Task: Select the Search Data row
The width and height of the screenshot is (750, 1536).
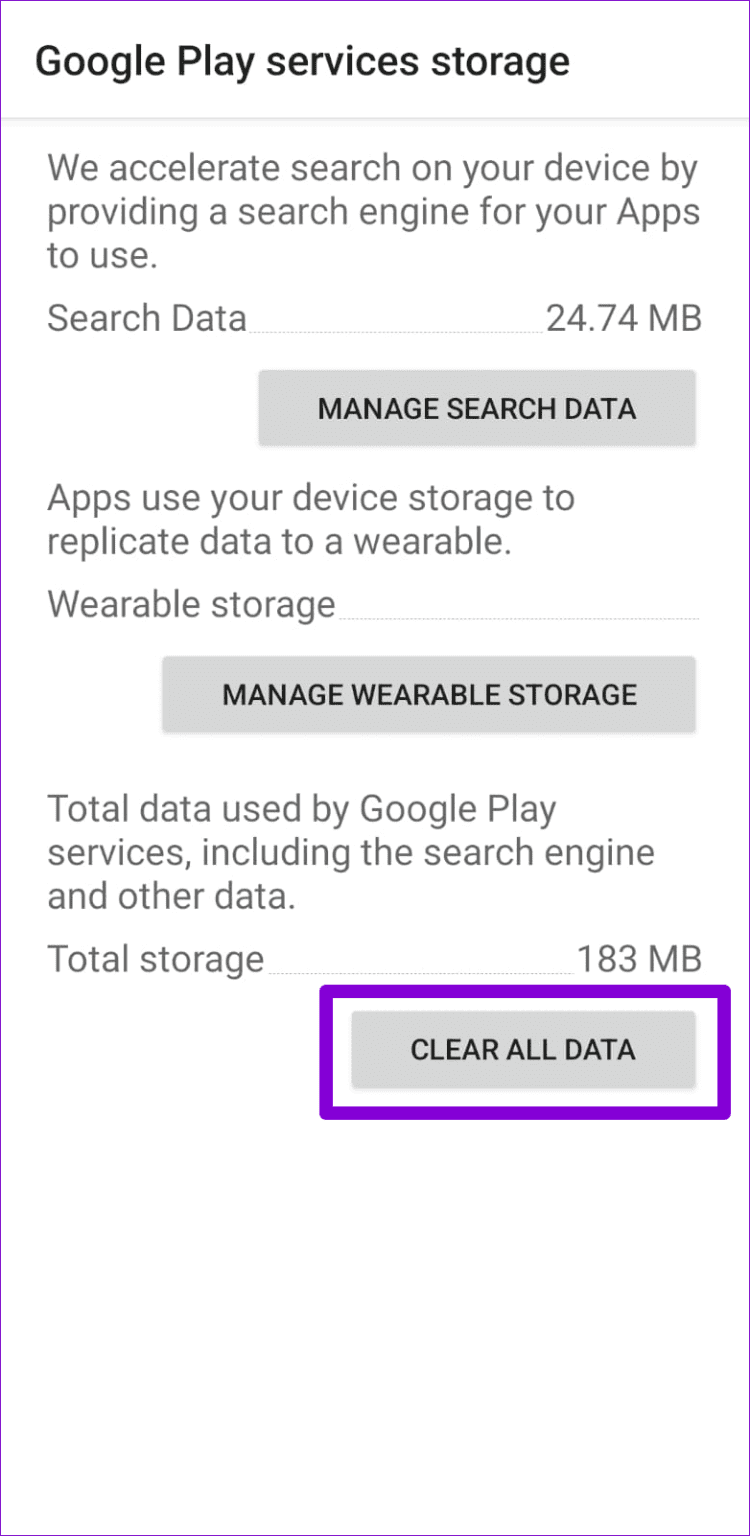Action: coord(146,318)
